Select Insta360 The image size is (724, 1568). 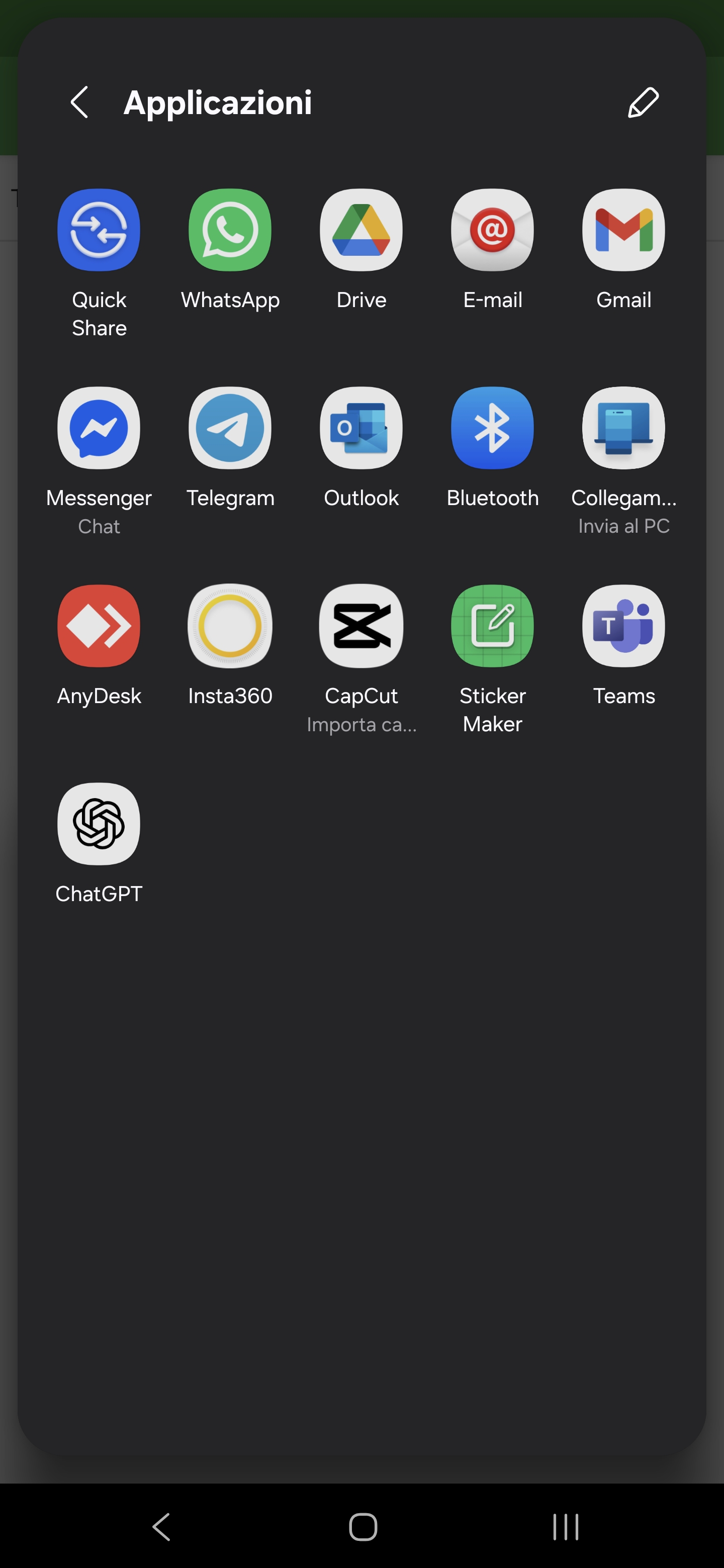[x=230, y=626]
